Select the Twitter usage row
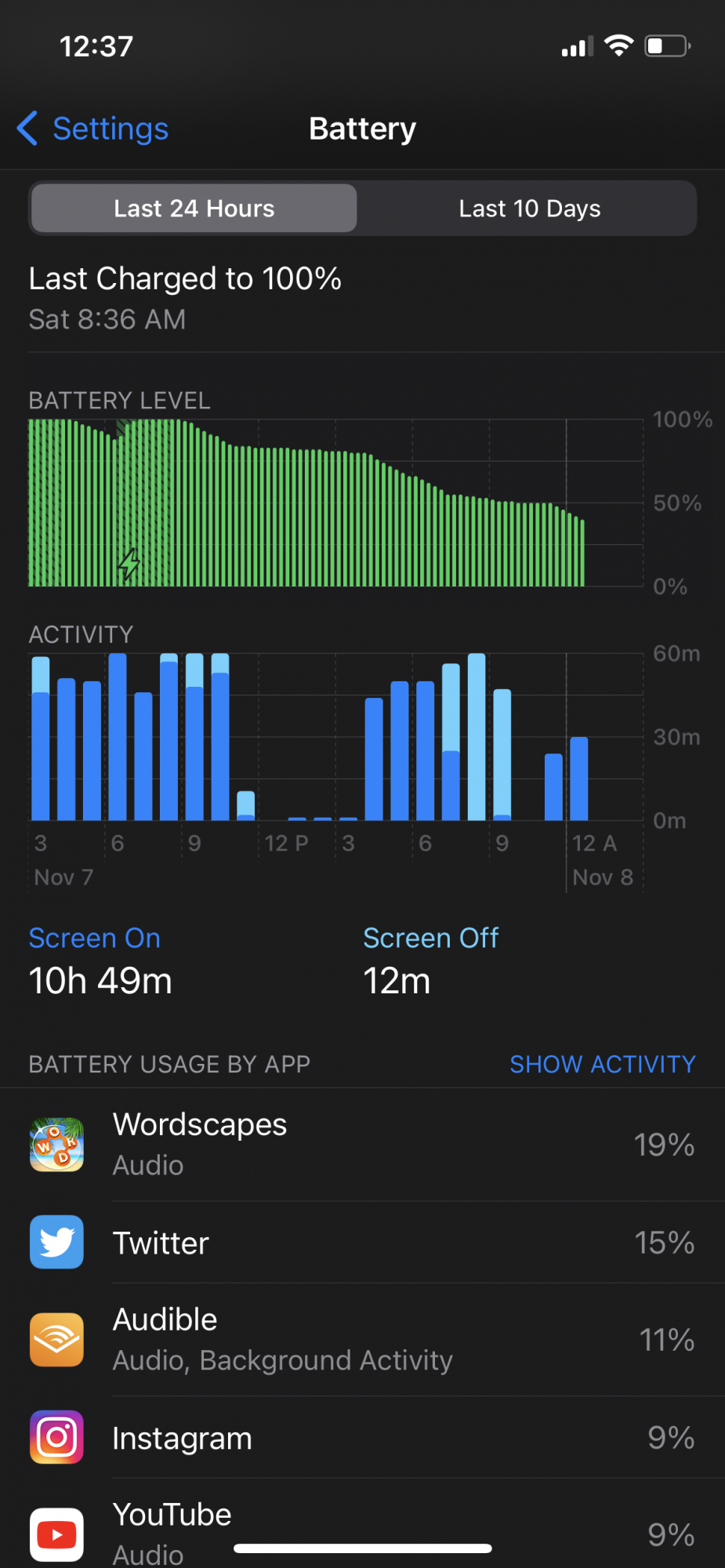Image resolution: width=725 pixels, height=1568 pixels. pyautogui.click(x=362, y=1243)
